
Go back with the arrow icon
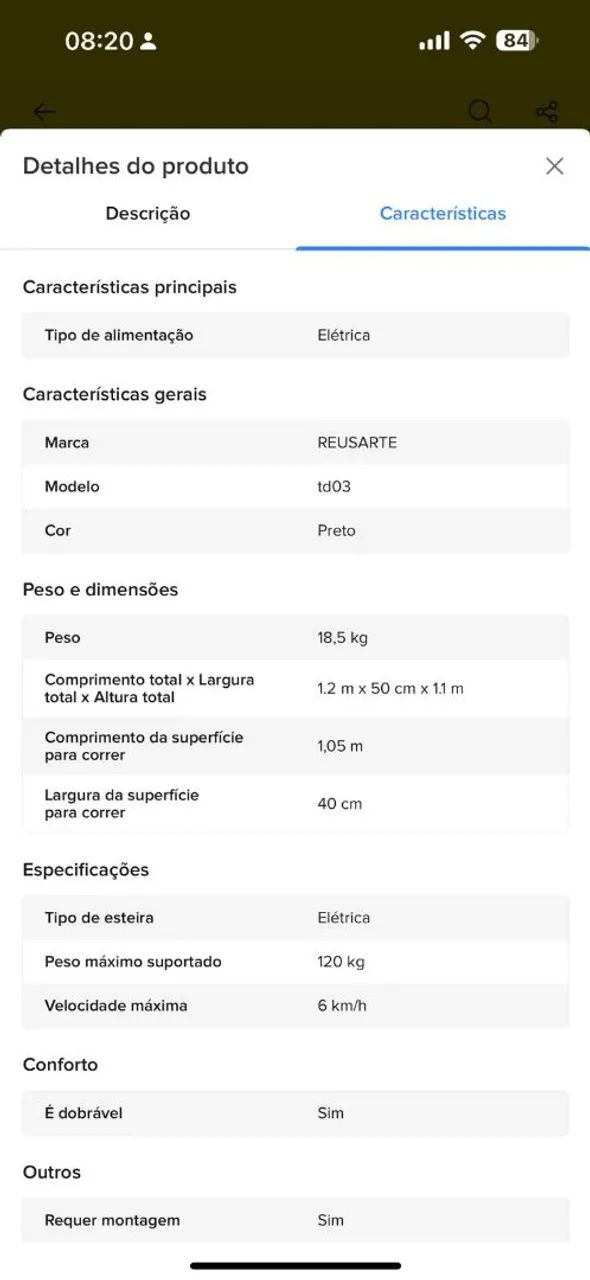[44, 112]
